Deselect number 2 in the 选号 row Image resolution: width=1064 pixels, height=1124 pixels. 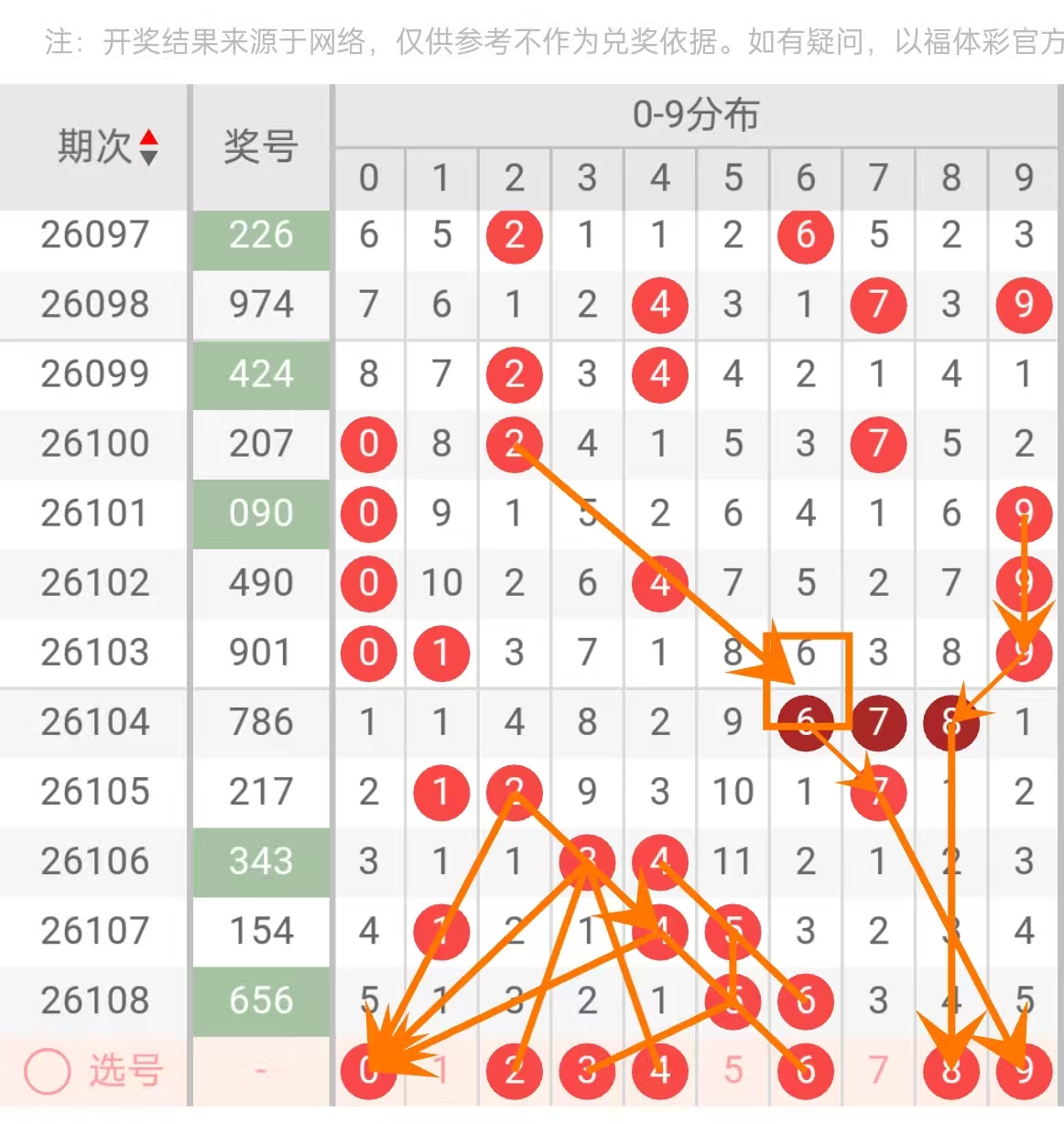[x=514, y=1070]
